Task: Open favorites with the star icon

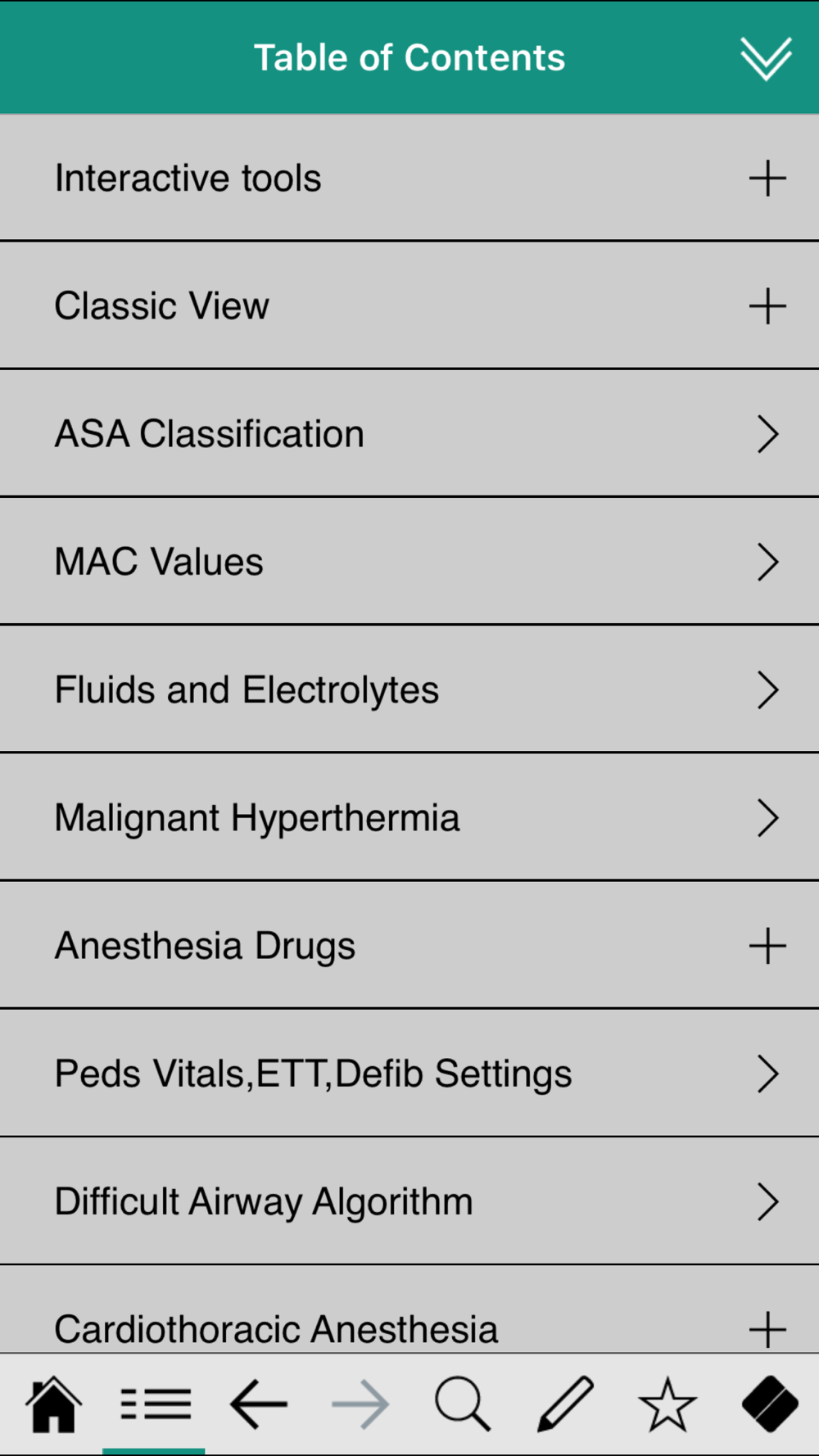Action: [x=667, y=1404]
